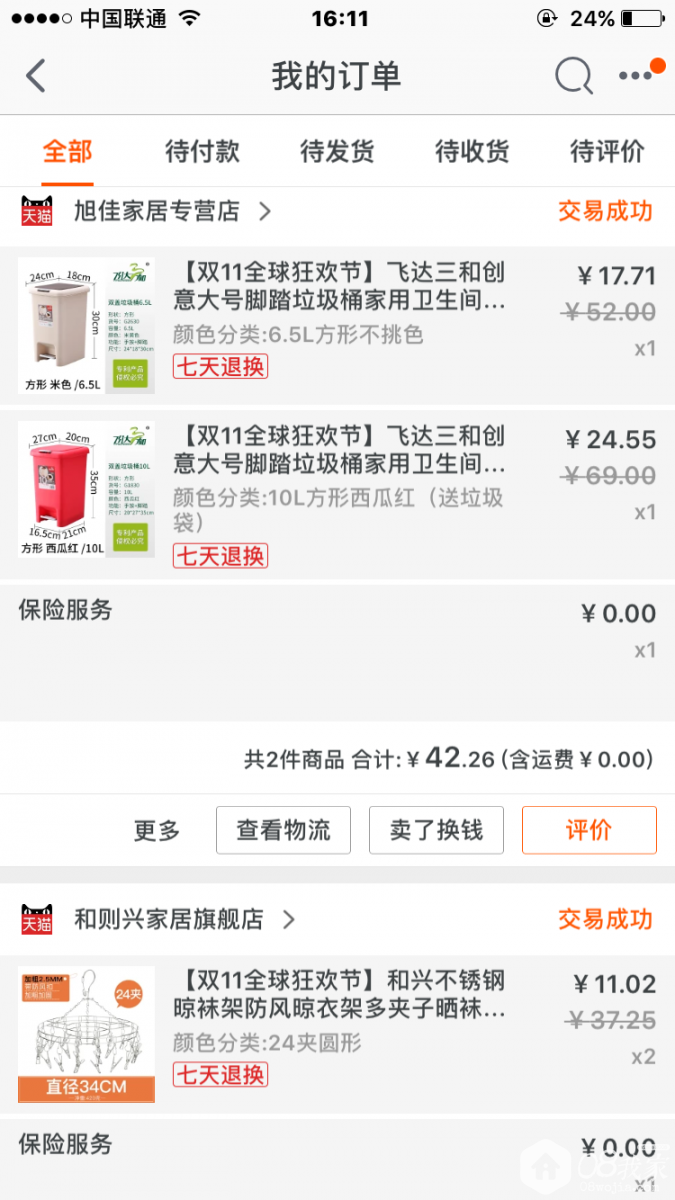Image resolution: width=675 pixels, height=1200 pixels.
Task: Switch to the 待付款 tab
Action: click(x=202, y=151)
